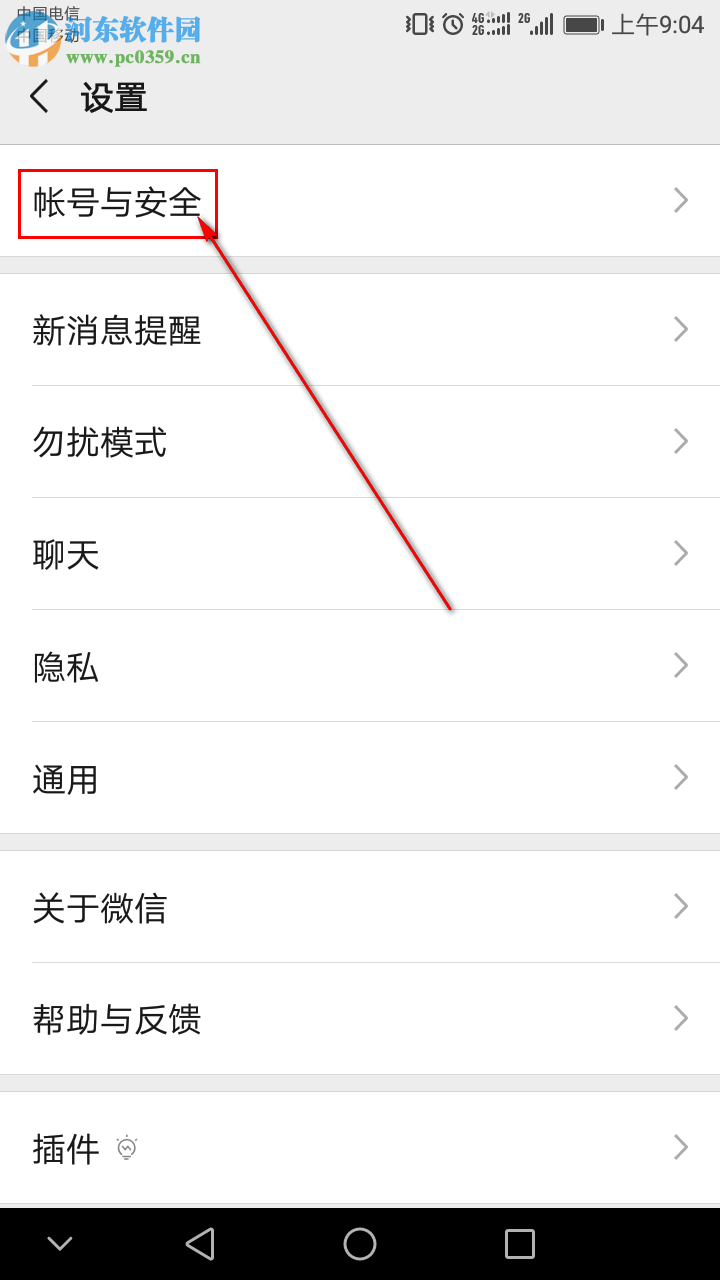Tap the Android recent apps square button
This screenshot has width=720, height=1280.
pos(519,1243)
